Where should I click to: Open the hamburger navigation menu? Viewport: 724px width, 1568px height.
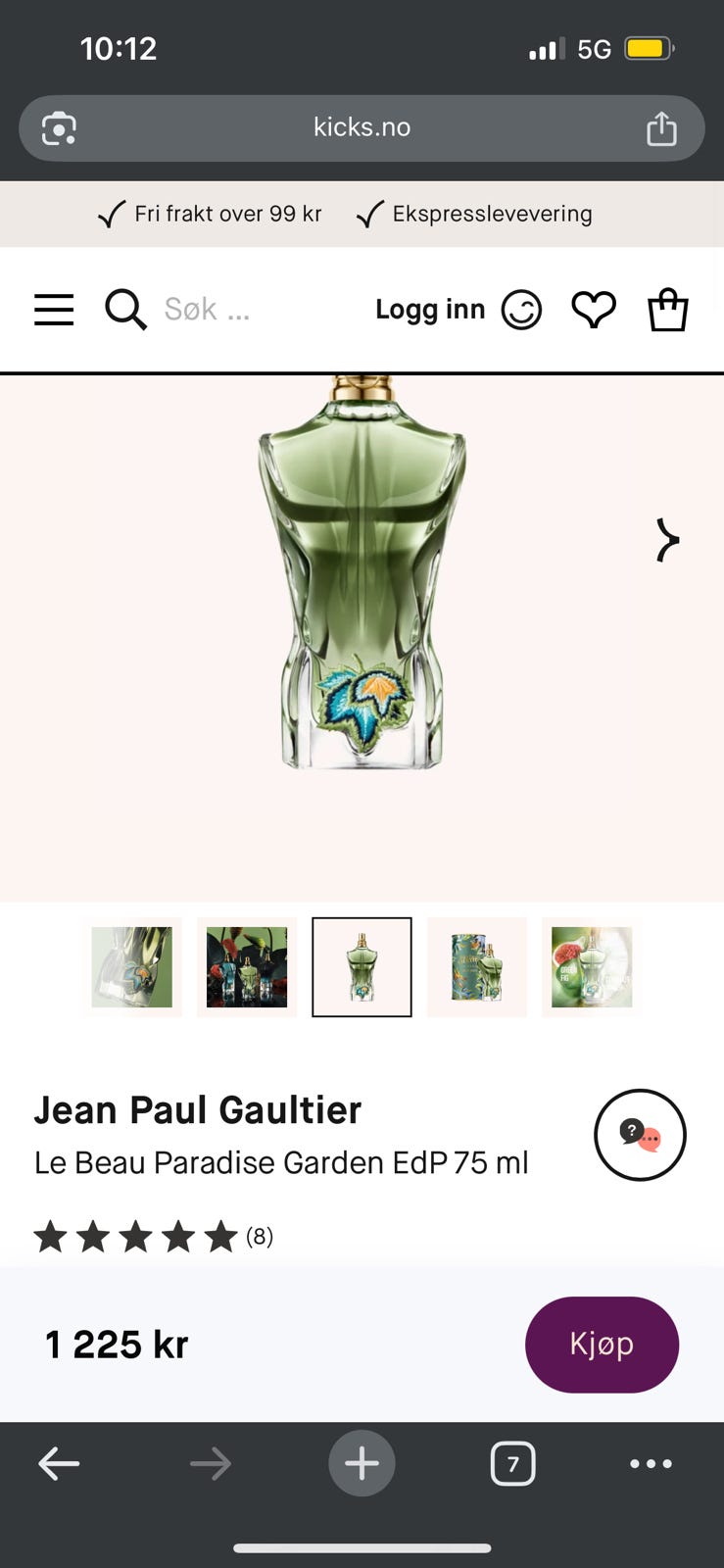(x=54, y=310)
